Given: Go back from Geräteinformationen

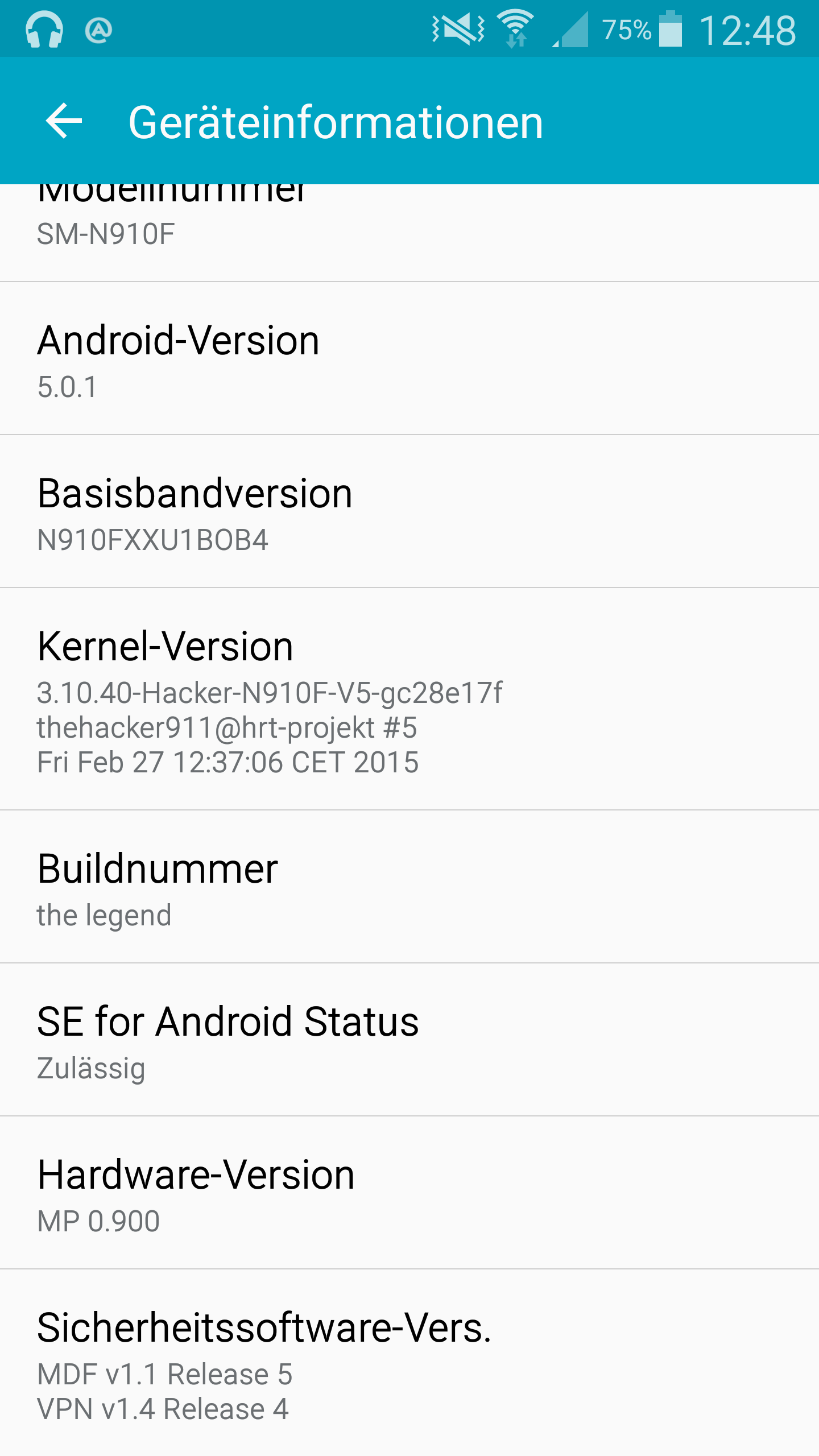Looking at the screenshot, I should 64,121.
